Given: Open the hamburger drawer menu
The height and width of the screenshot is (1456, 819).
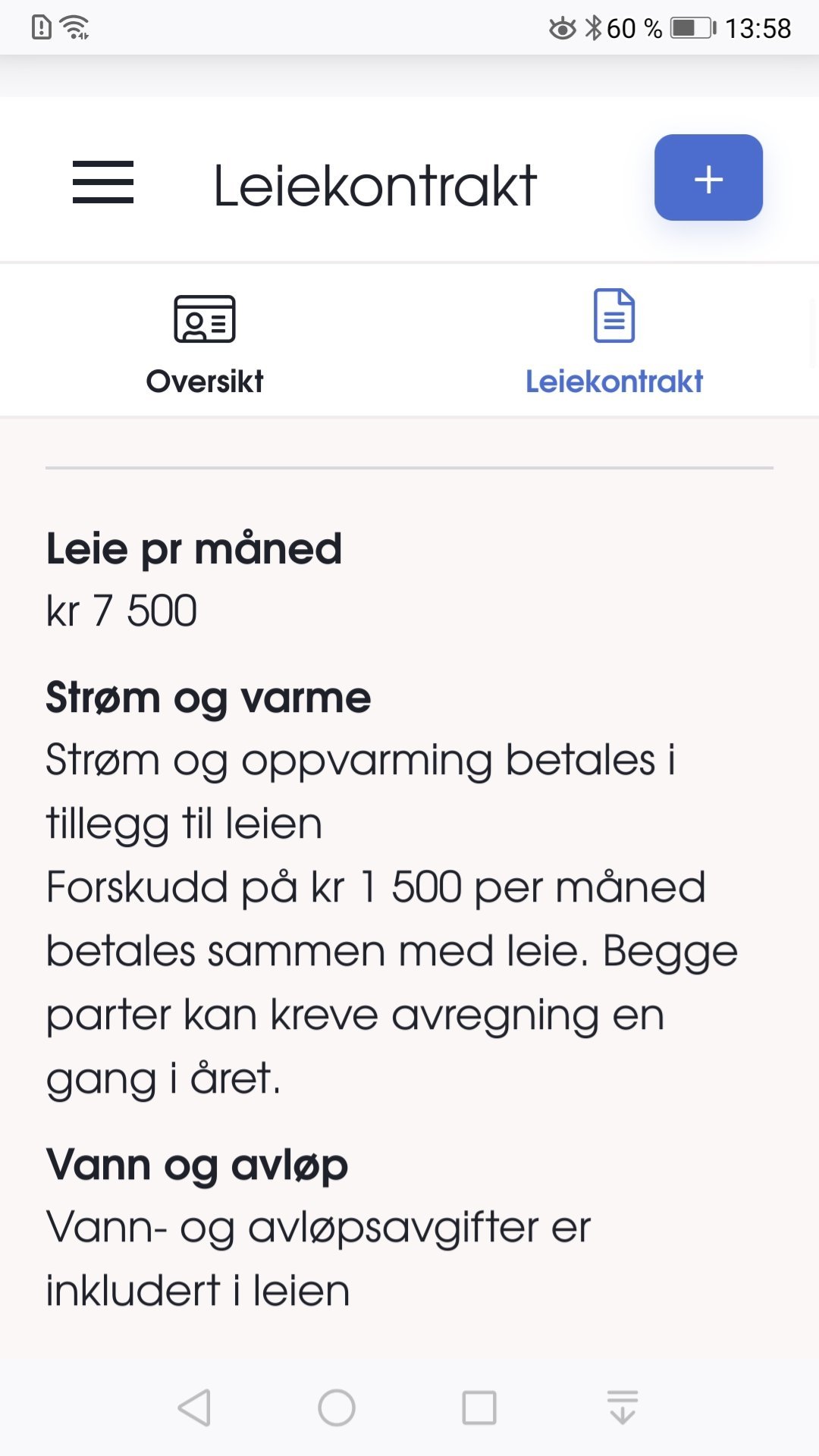Looking at the screenshot, I should (x=103, y=182).
